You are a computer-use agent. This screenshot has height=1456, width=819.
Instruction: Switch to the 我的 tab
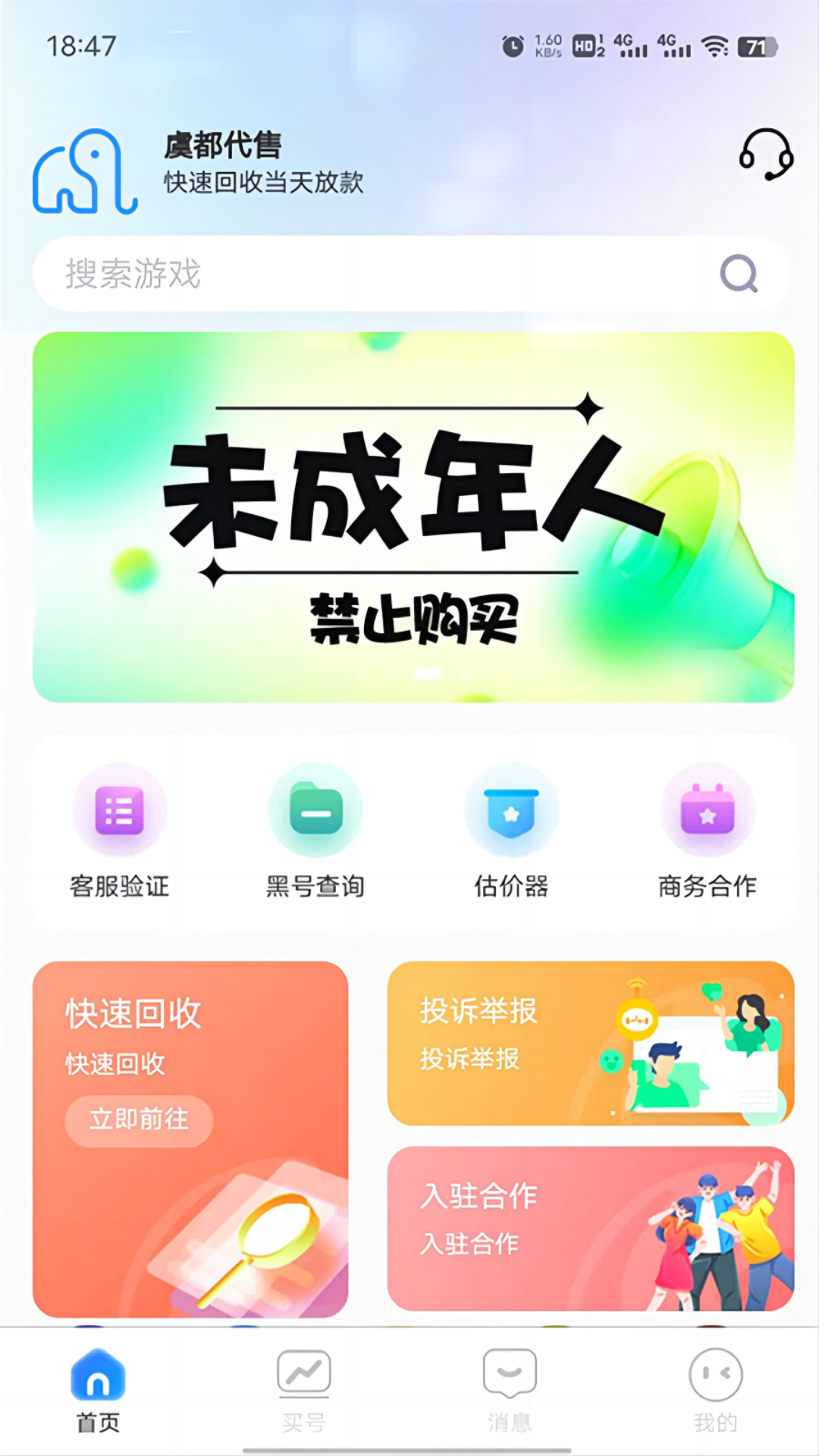tap(714, 1388)
